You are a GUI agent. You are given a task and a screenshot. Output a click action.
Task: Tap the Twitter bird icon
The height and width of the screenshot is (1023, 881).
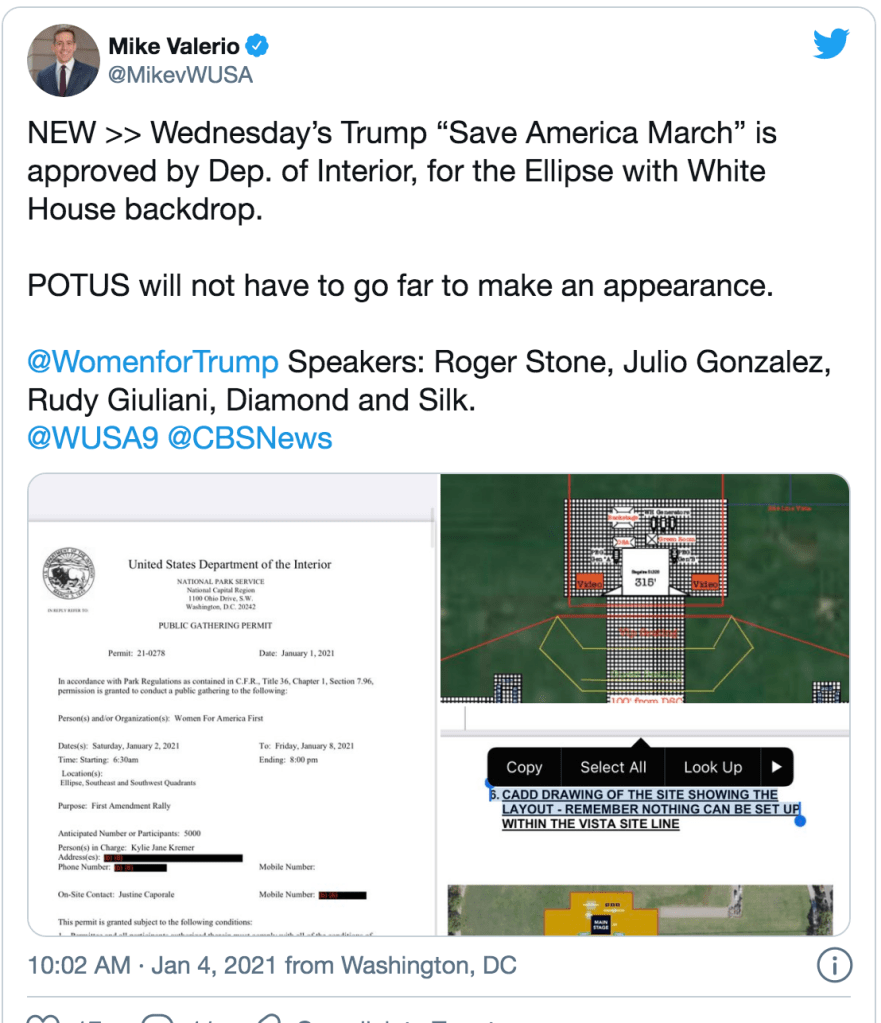click(x=831, y=44)
